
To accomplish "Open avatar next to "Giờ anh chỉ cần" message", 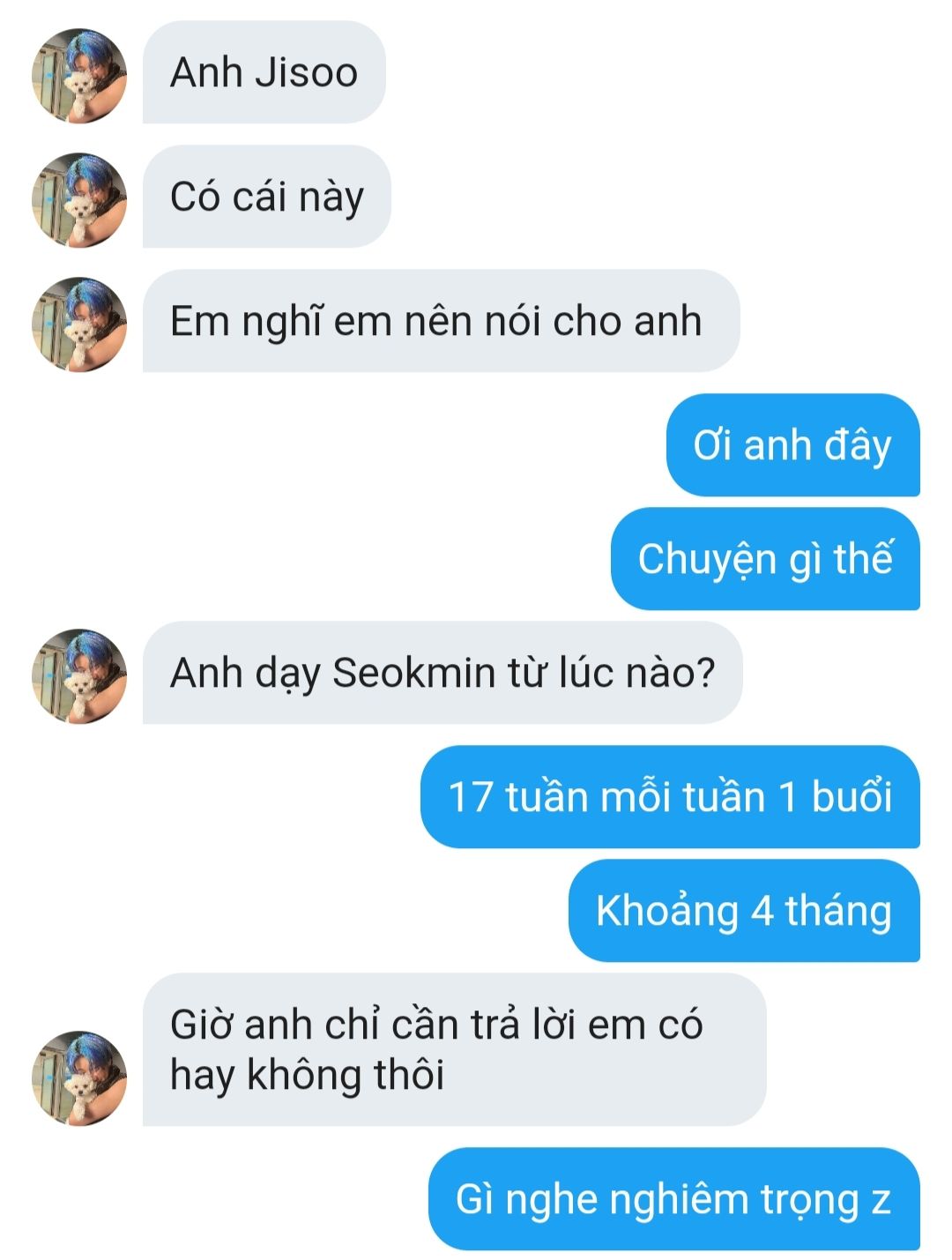I will point(79,1077).
